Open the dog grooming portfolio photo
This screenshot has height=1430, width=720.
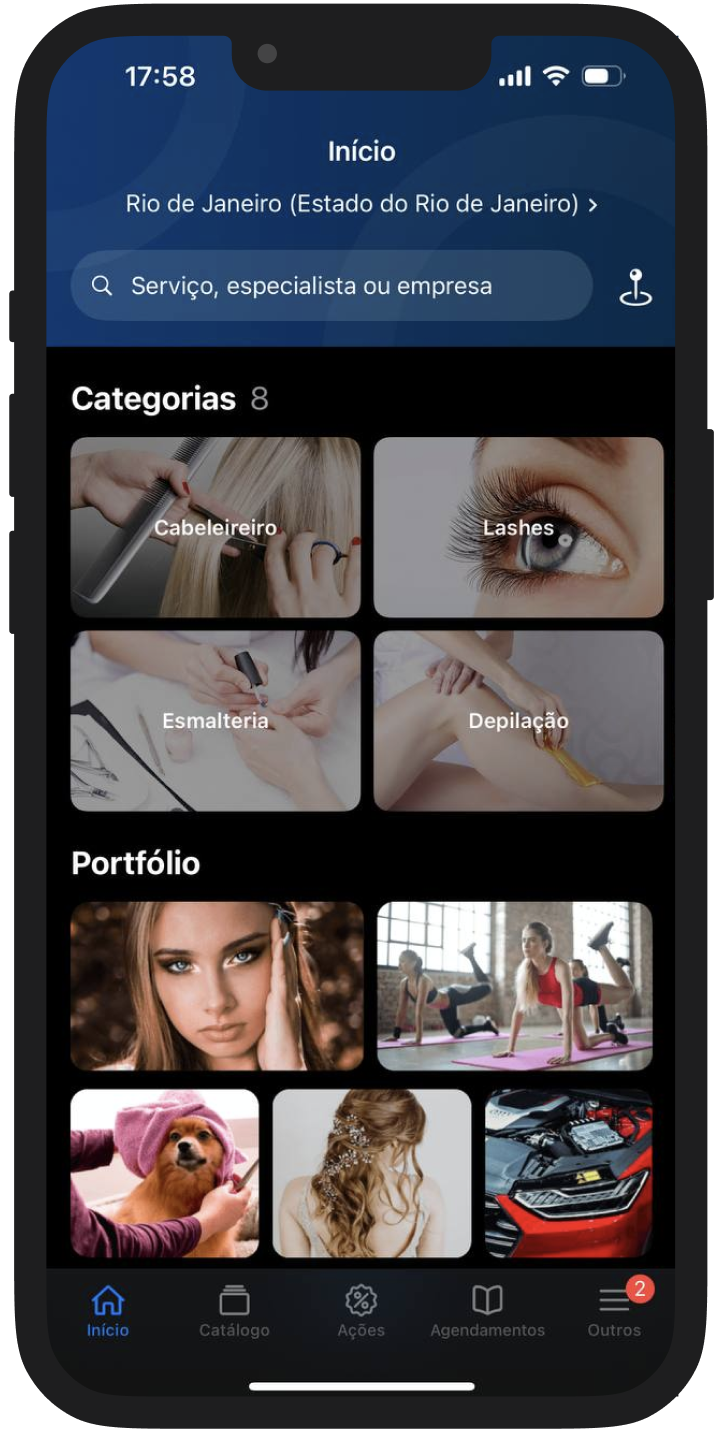[x=164, y=1173]
